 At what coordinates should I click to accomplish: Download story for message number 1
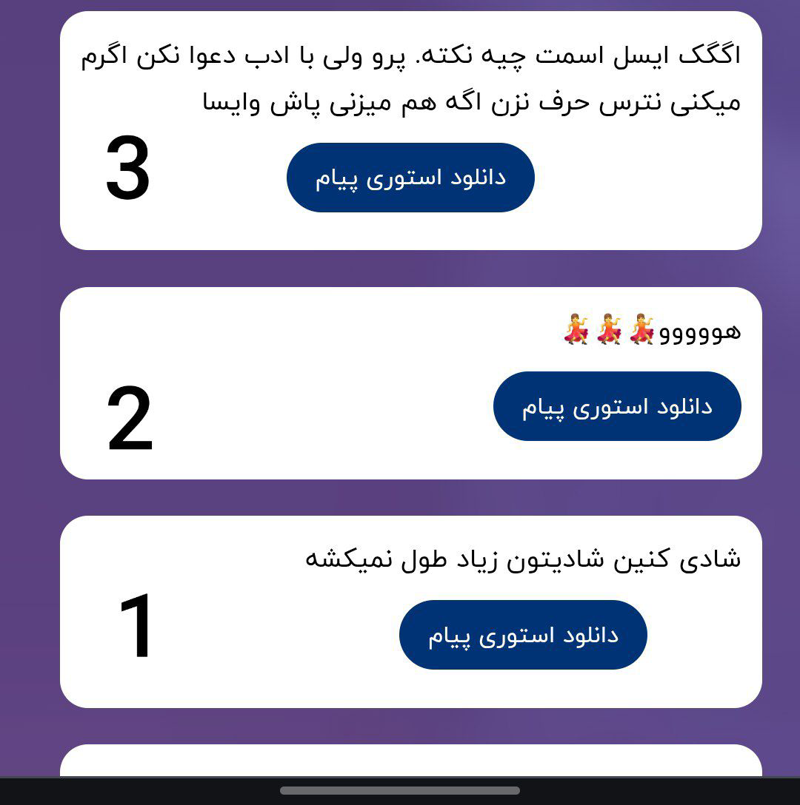[x=522, y=635]
